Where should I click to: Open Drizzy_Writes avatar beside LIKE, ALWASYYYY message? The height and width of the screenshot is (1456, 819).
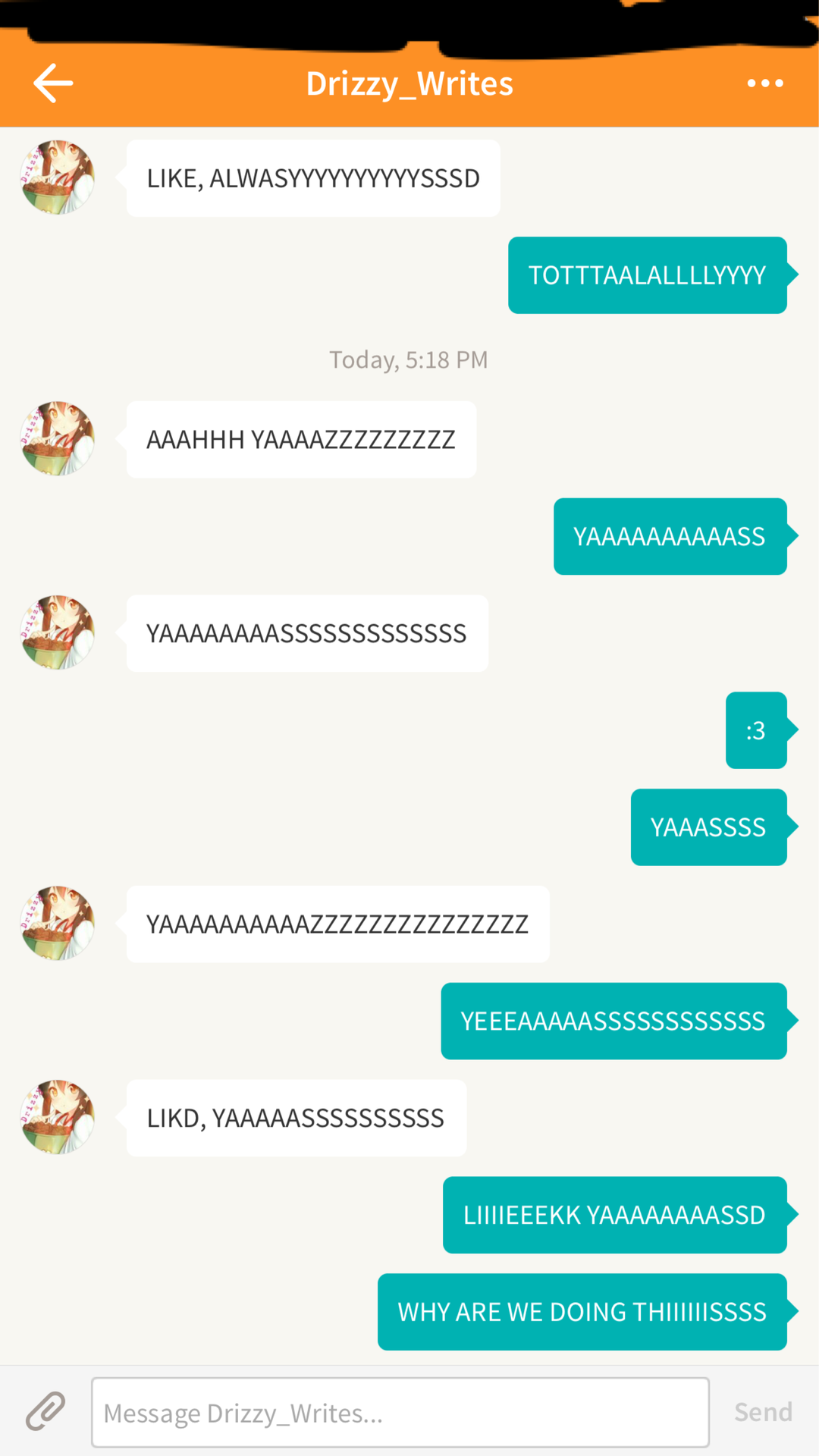[x=58, y=177]
